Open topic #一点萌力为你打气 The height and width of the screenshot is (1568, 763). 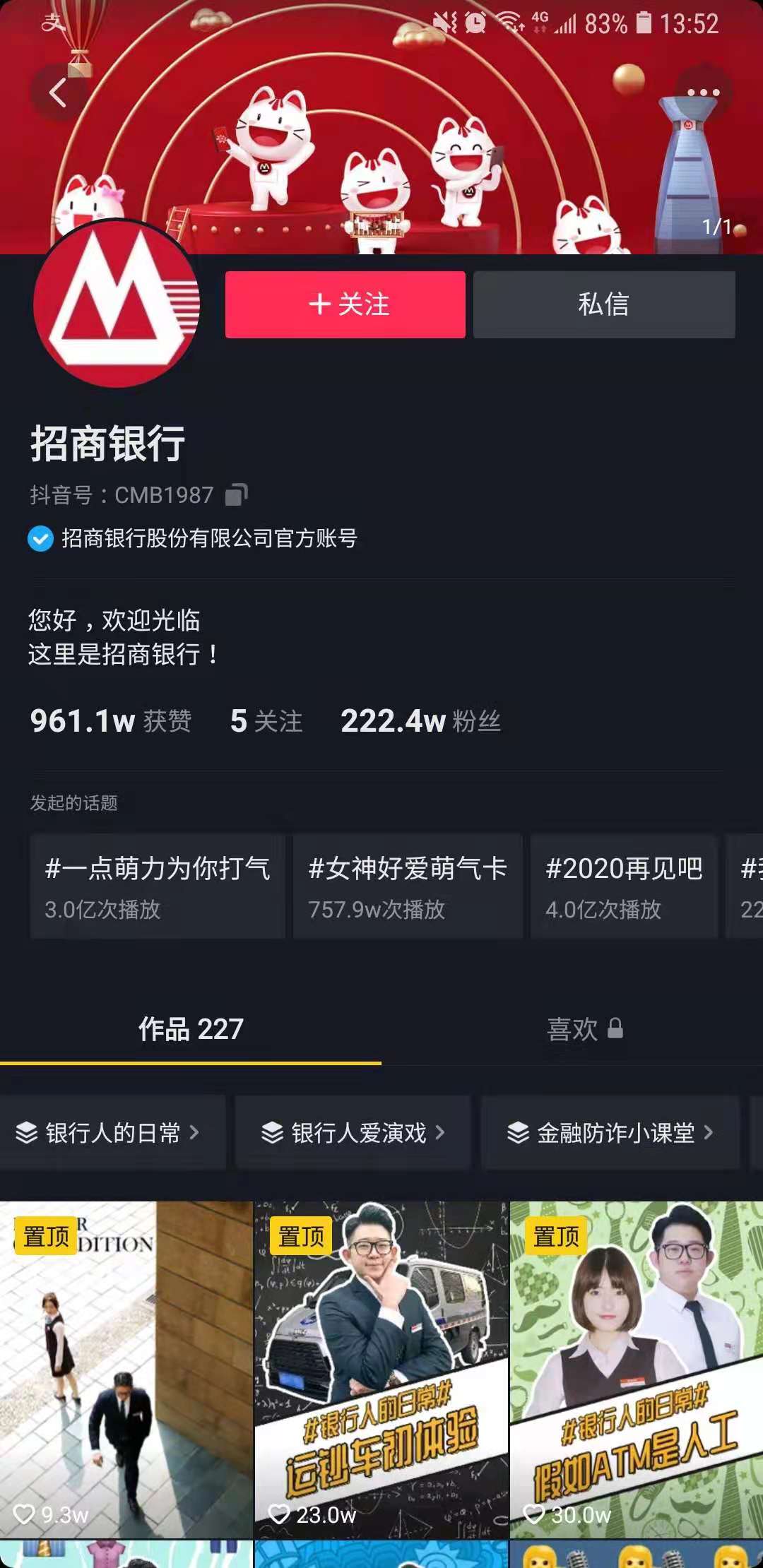[158, 886]
